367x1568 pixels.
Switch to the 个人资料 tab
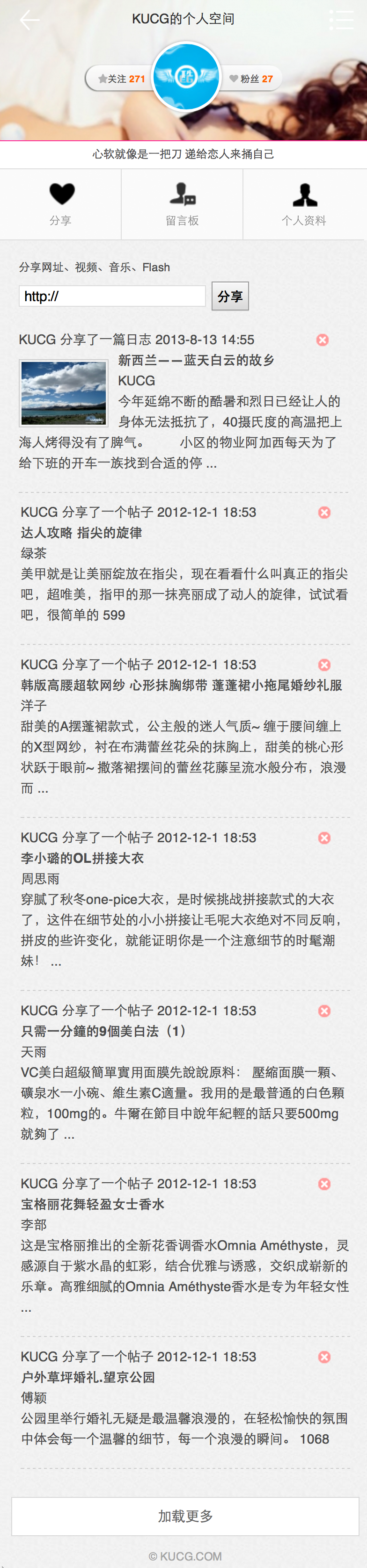304,204
